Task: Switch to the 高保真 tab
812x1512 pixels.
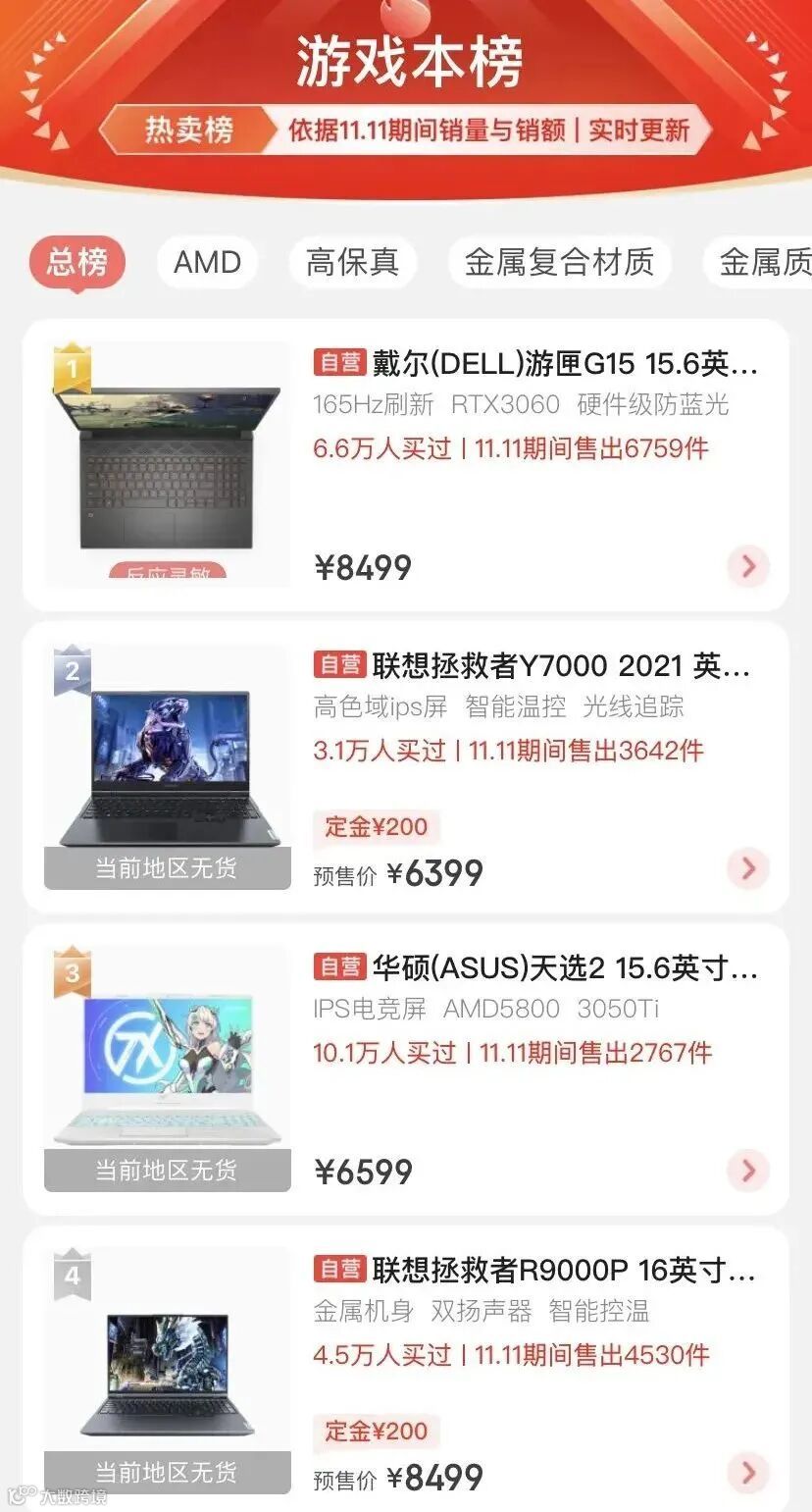Action: (352, 262)
